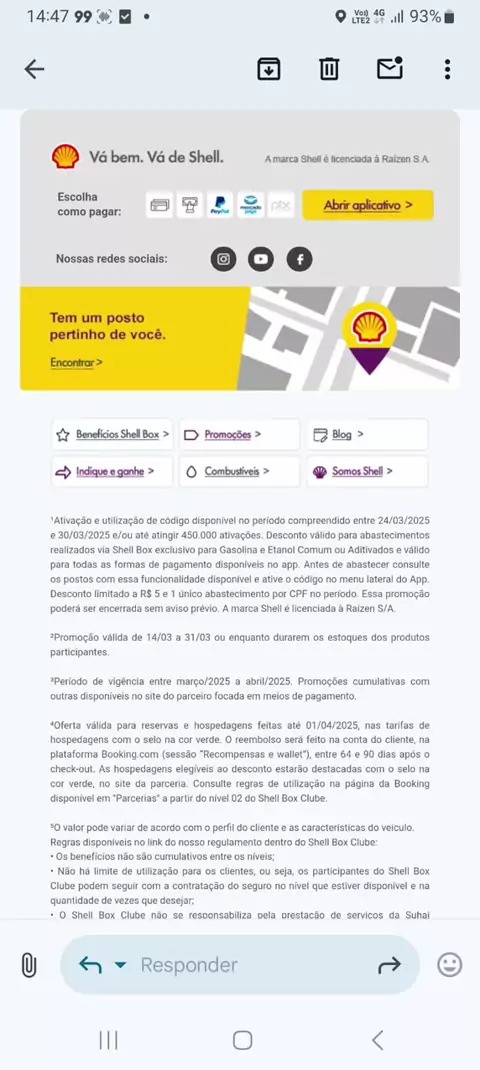
Task: Open Shell's Instagram page
Action: 223,259
